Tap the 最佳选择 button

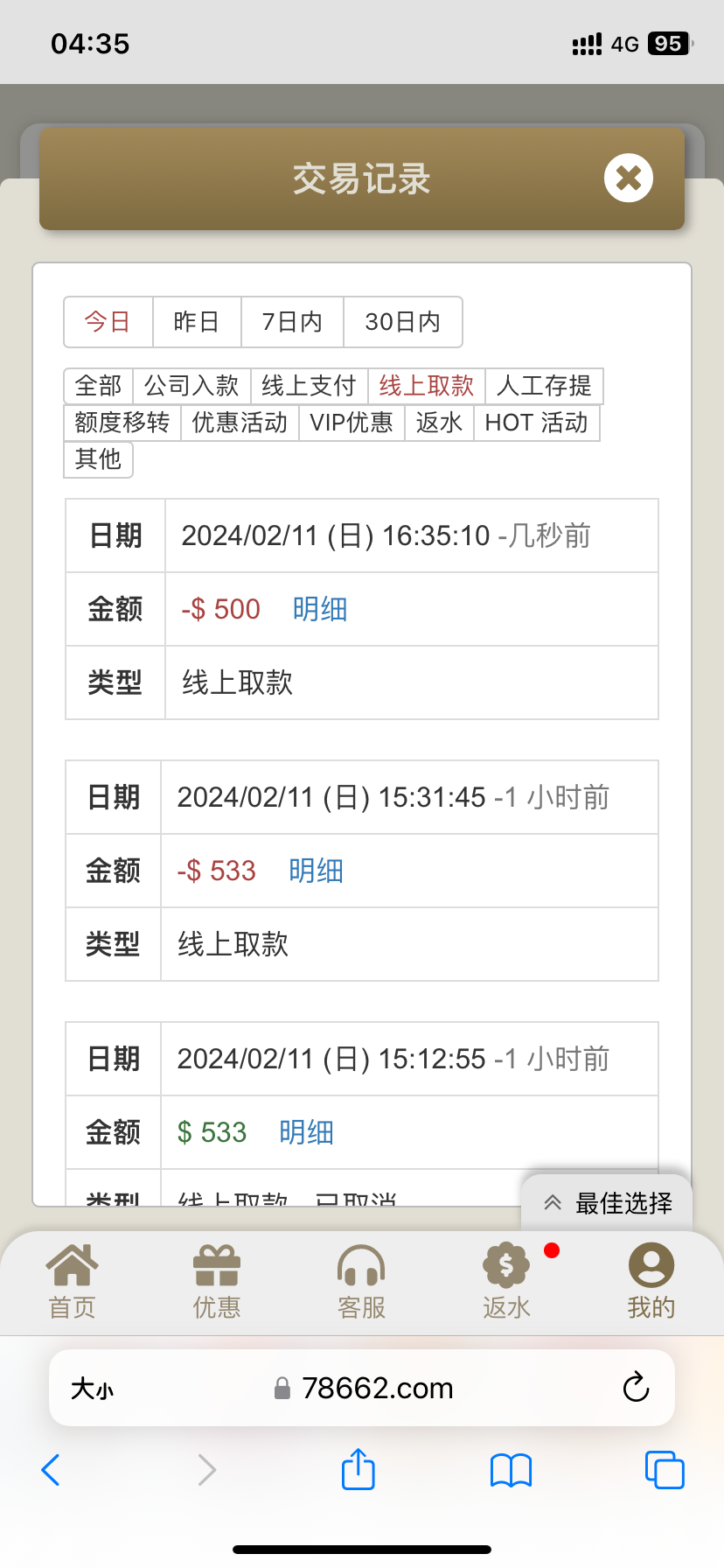[608, 1203]
